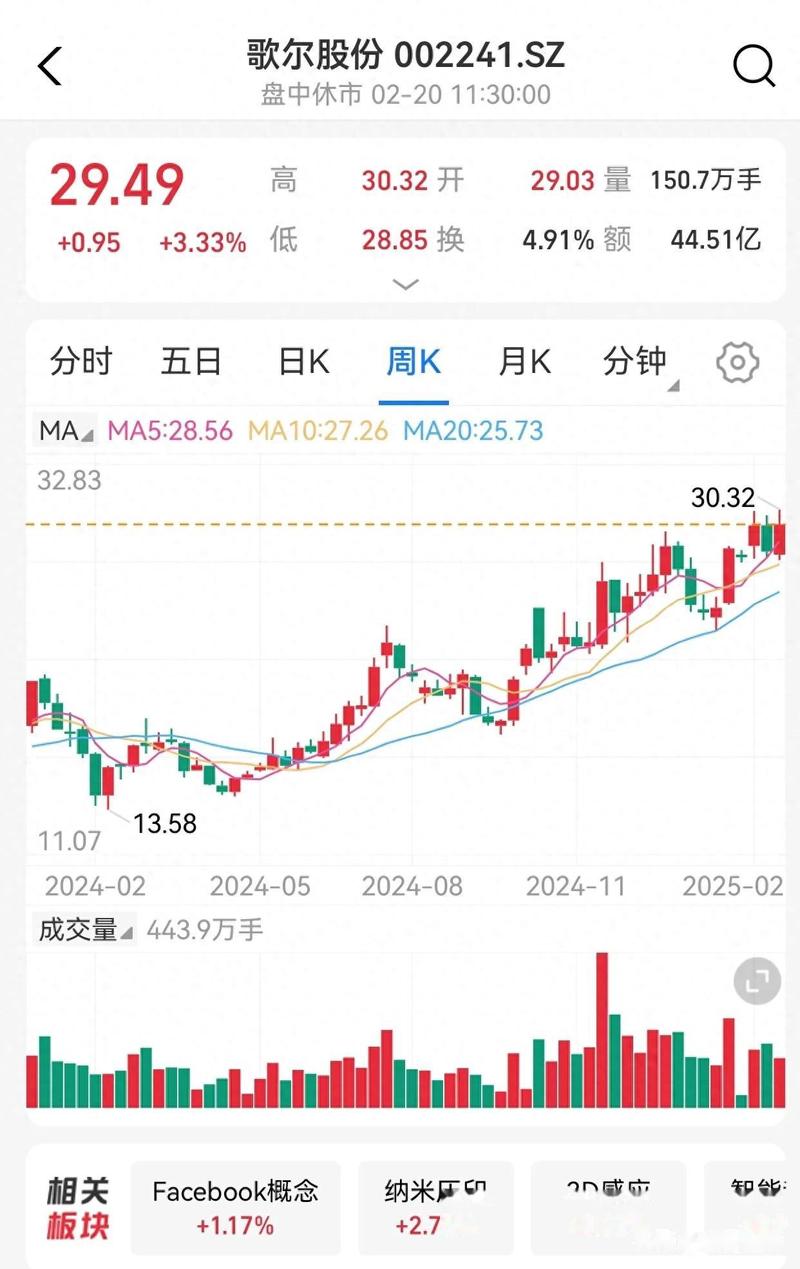Open chart settings gear icon

(738, 362)
